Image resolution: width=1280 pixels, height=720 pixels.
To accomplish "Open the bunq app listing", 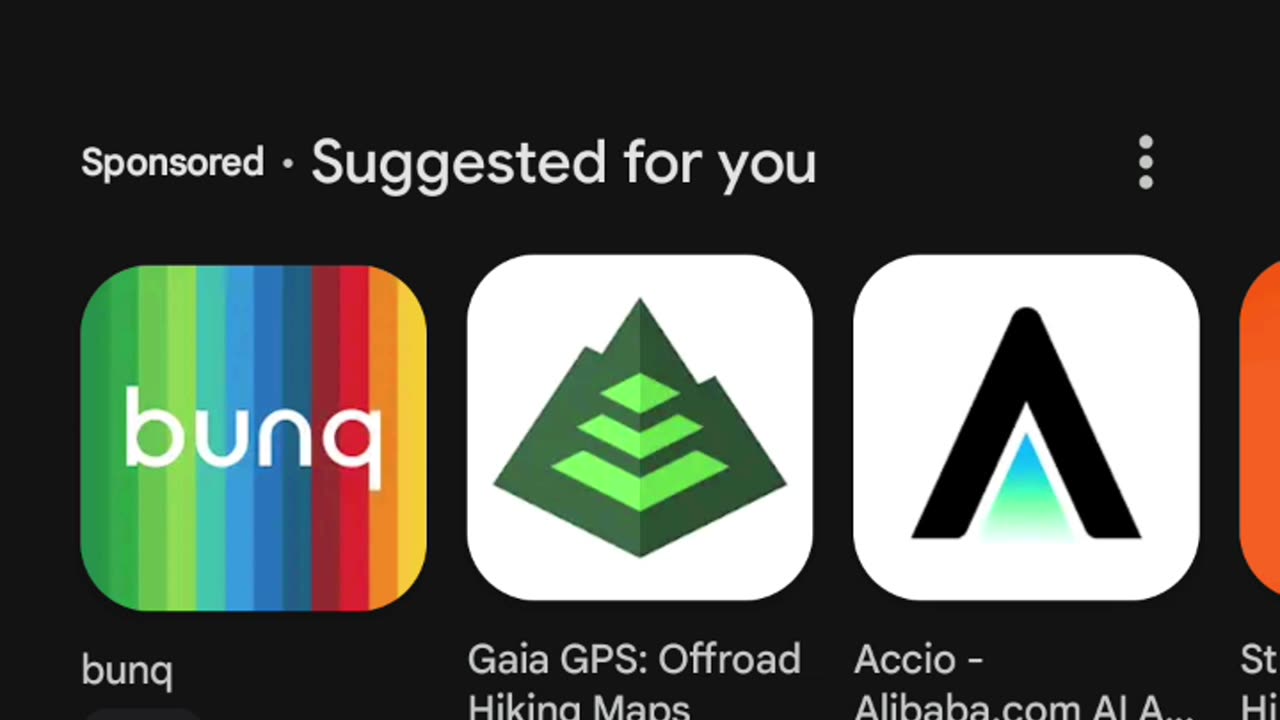I will [253, 438].
